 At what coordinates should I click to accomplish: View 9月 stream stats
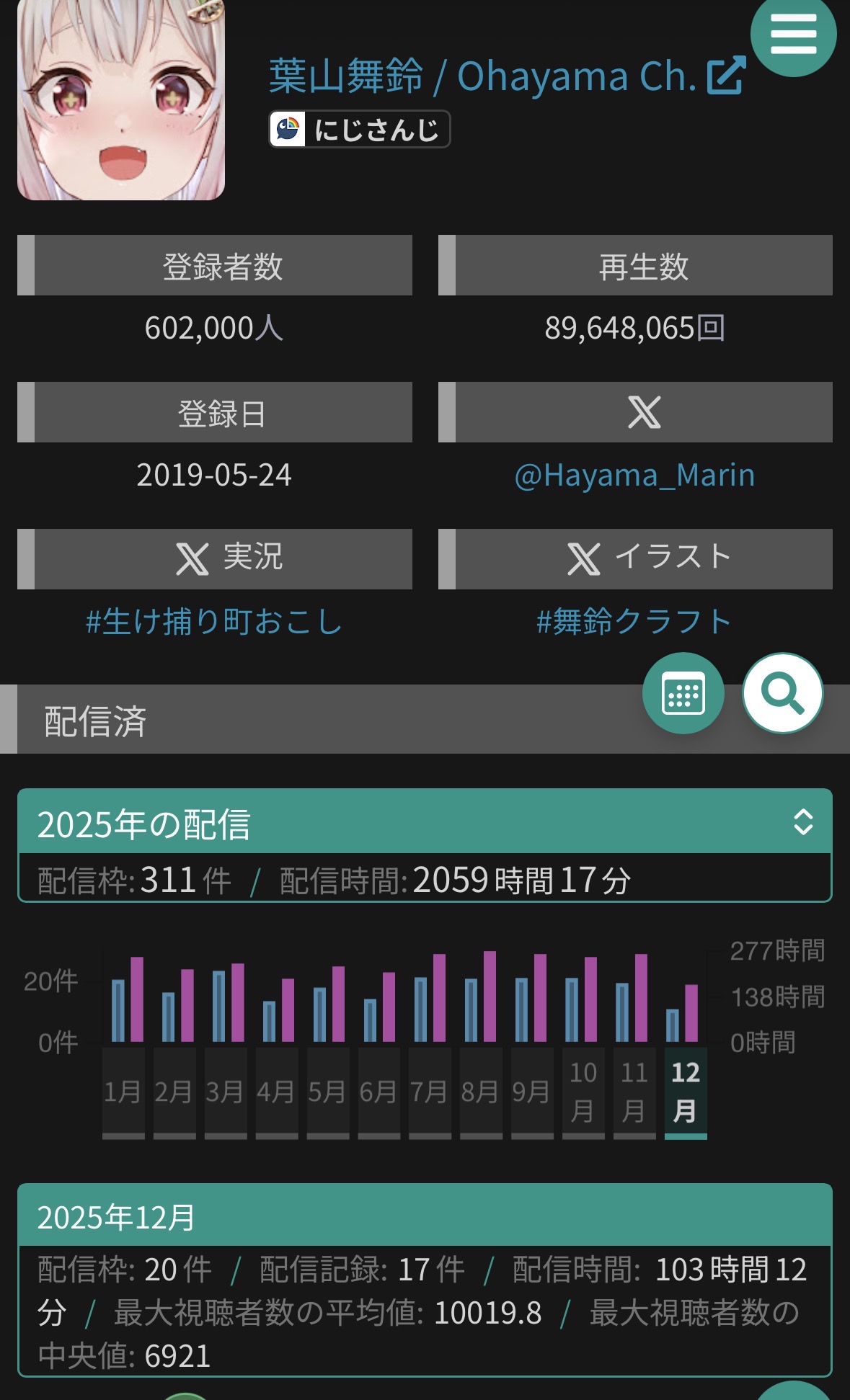pyautogui.click(x=532, y=1092)
